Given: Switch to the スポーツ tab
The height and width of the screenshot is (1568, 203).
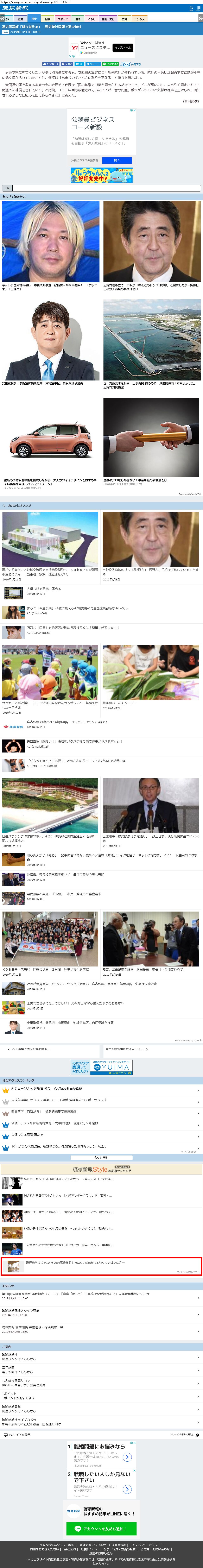Looking at the screenshot, I should pyautogui.click(x=63, y=19).
